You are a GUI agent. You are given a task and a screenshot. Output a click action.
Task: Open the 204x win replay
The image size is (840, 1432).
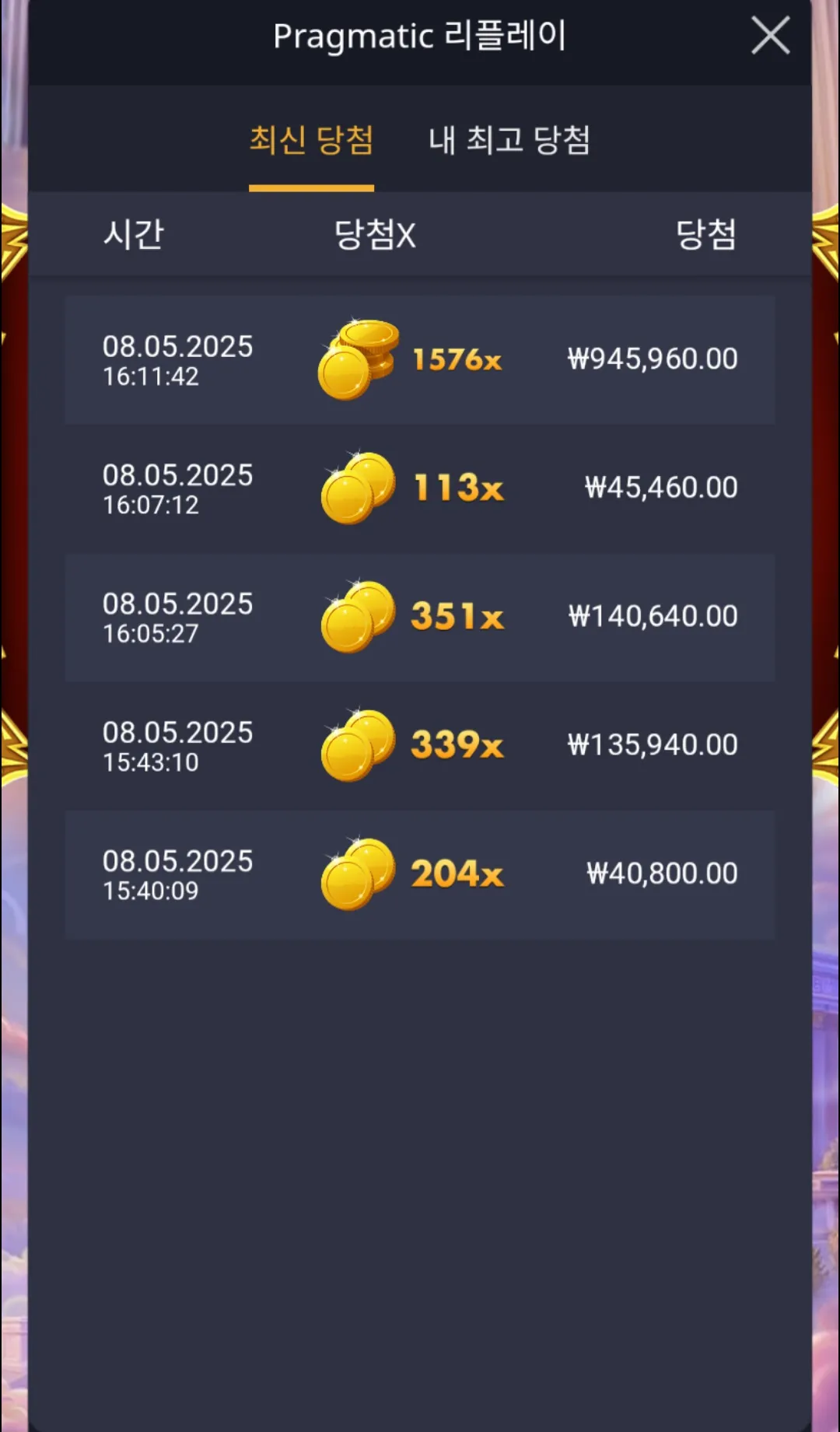point(420,874)
